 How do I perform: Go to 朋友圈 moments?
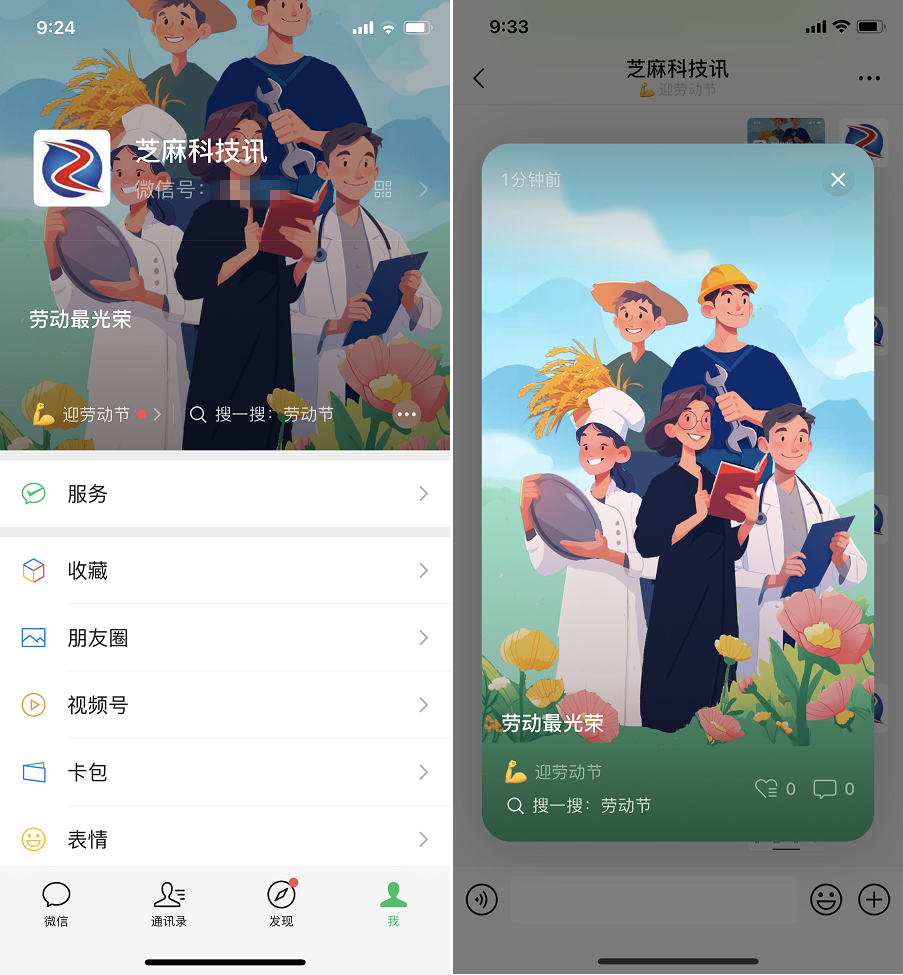(x=225, y=638)
